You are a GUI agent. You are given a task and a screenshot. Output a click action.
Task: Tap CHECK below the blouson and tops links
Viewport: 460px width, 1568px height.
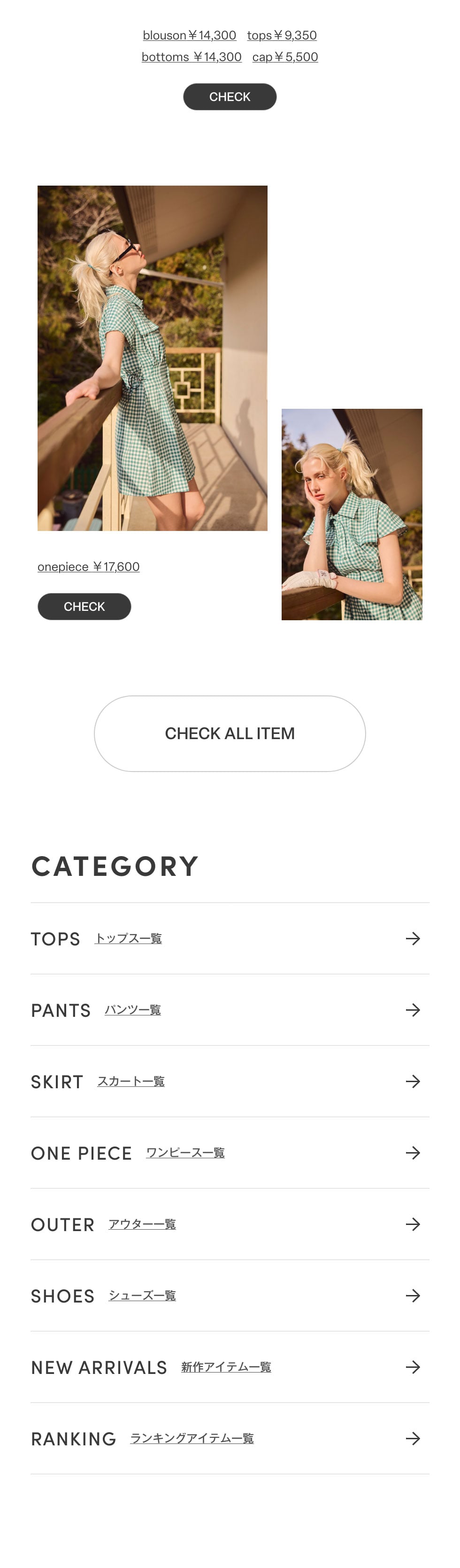230,97
